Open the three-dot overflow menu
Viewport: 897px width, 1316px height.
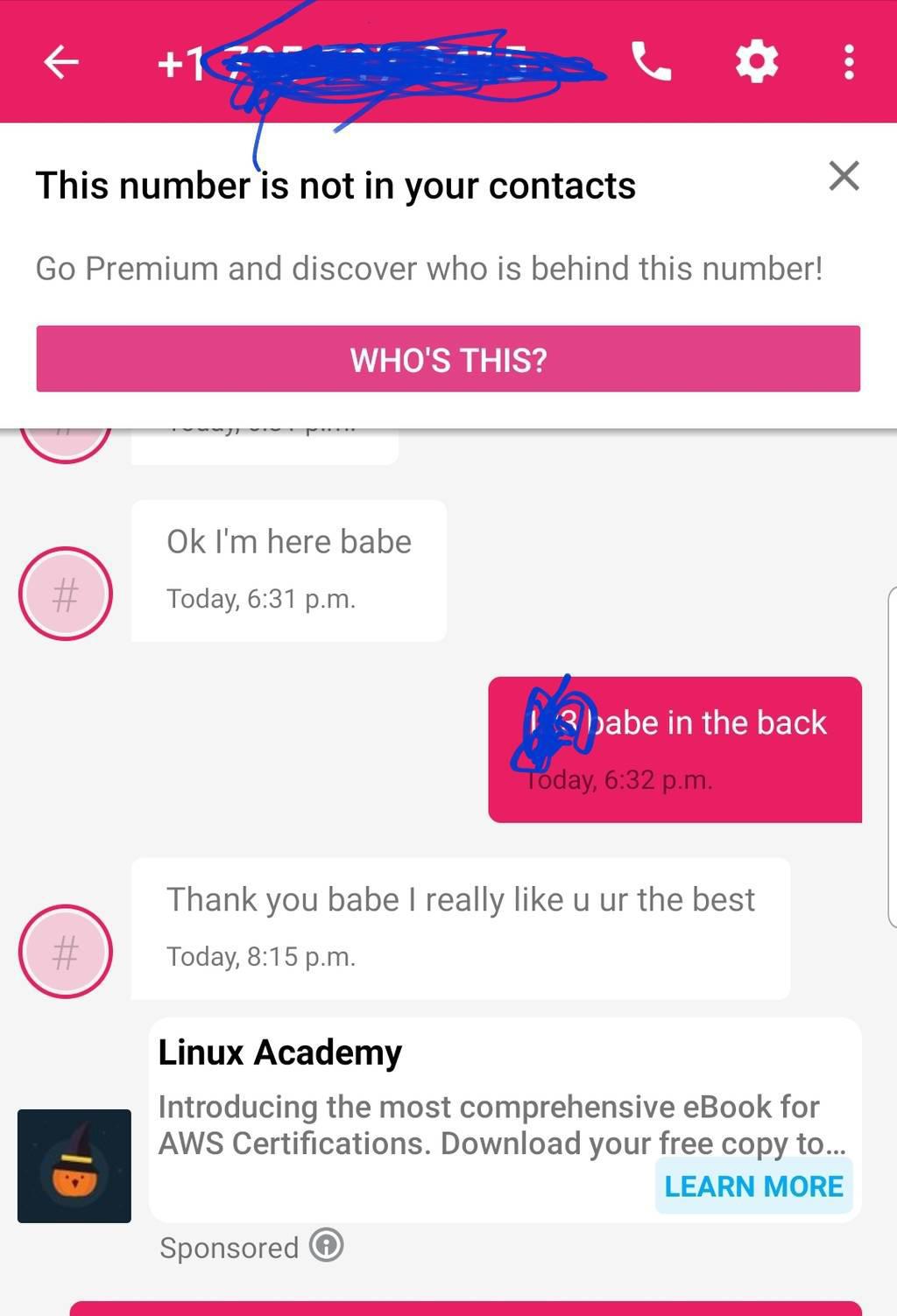[x=848, y=62]
